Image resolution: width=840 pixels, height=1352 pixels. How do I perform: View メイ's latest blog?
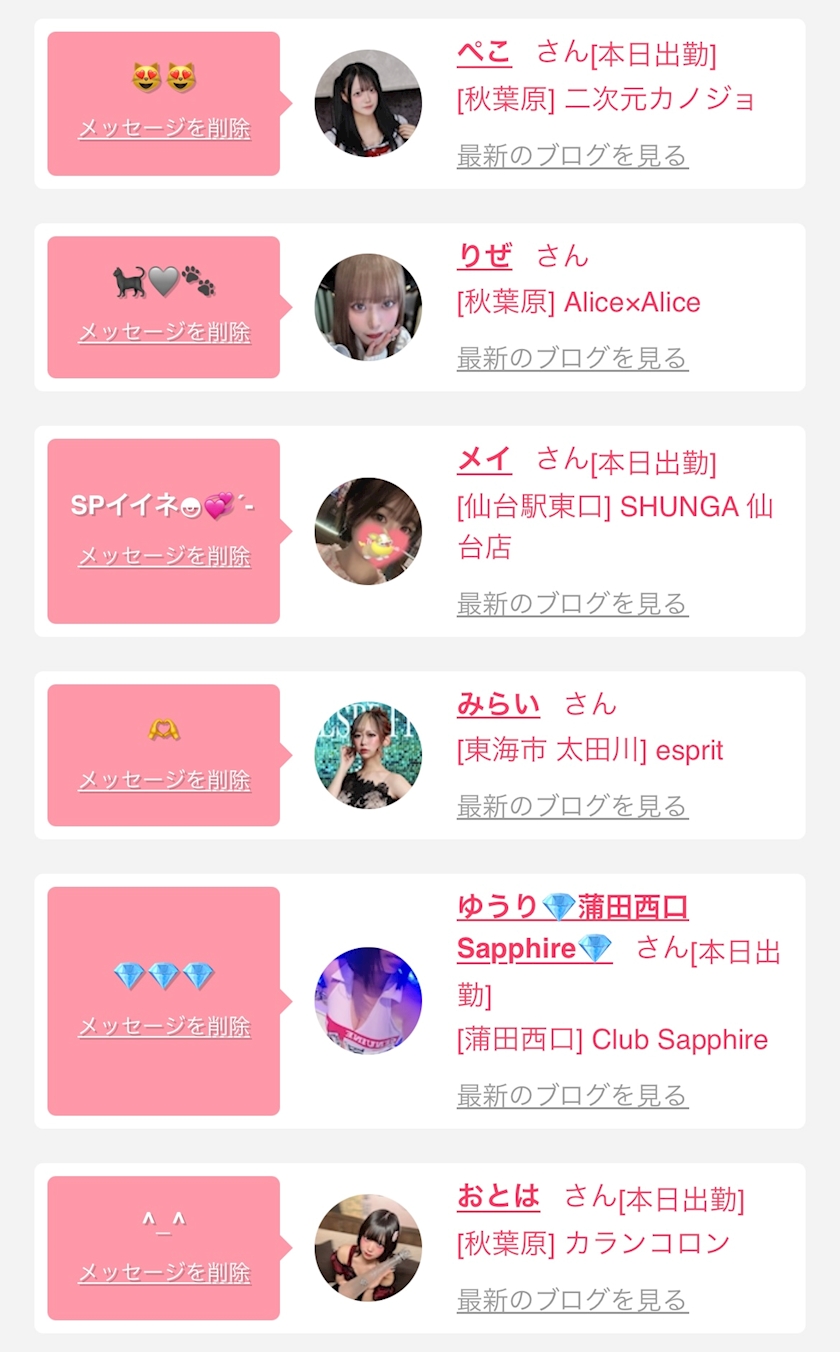572,604
